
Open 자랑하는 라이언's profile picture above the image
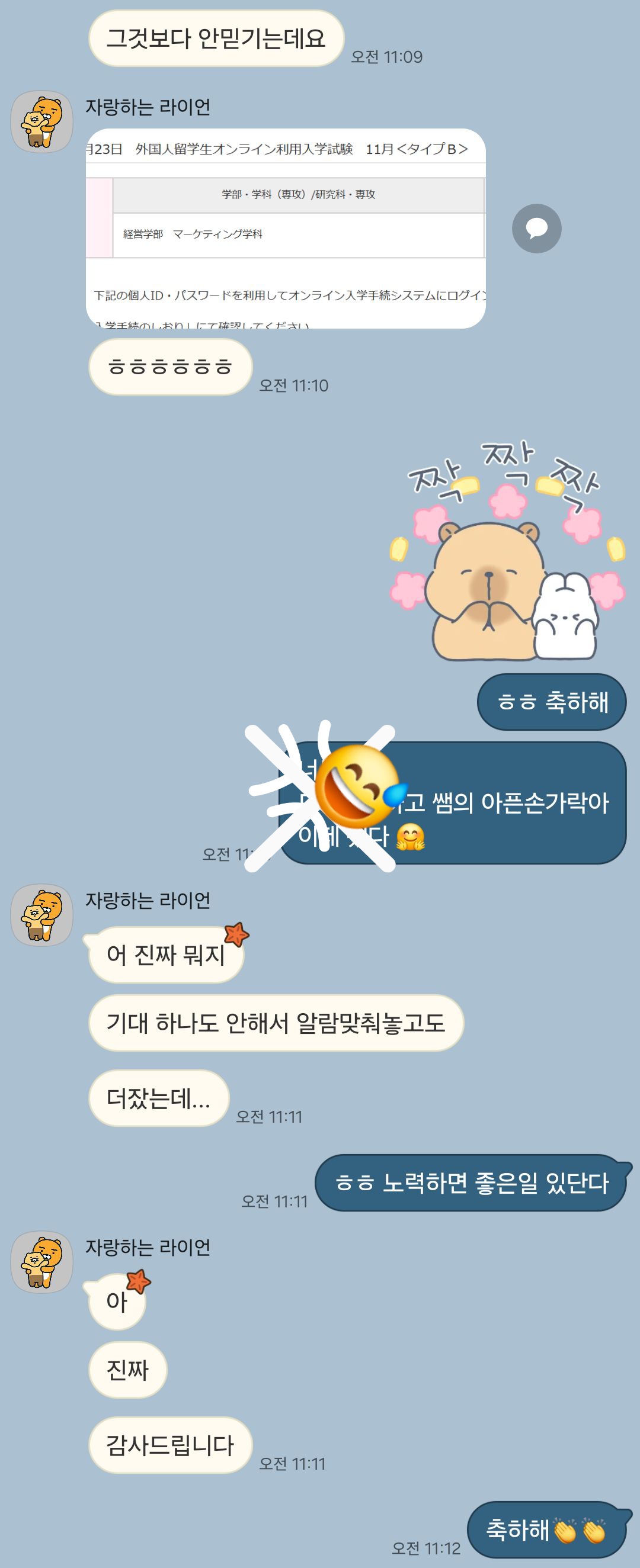pyautogui.click(x=42, y=122)
